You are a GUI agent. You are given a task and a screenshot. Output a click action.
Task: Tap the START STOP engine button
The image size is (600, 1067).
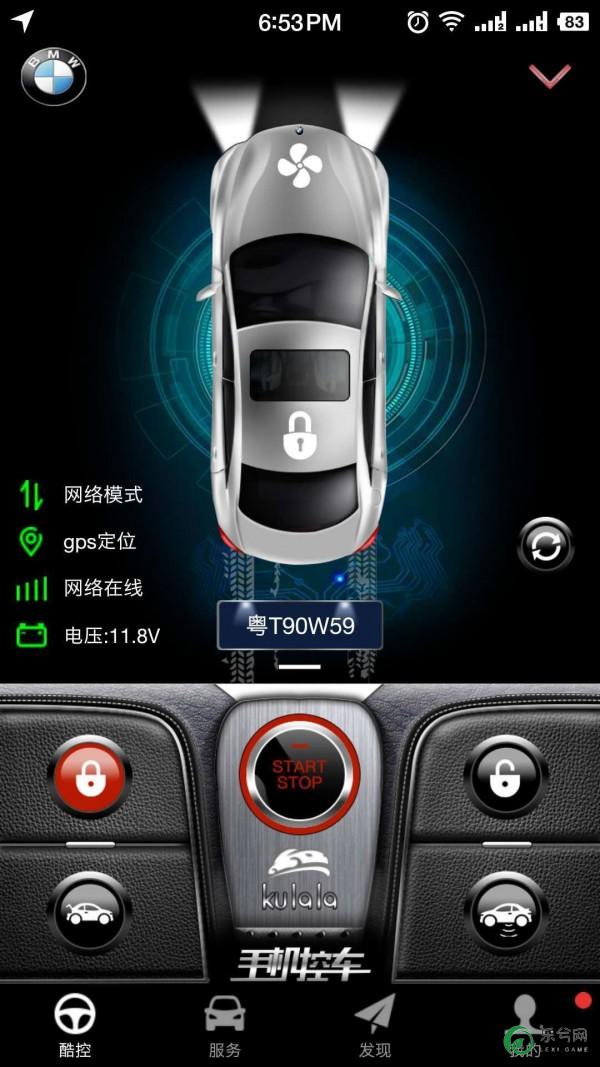coord(300,775)
